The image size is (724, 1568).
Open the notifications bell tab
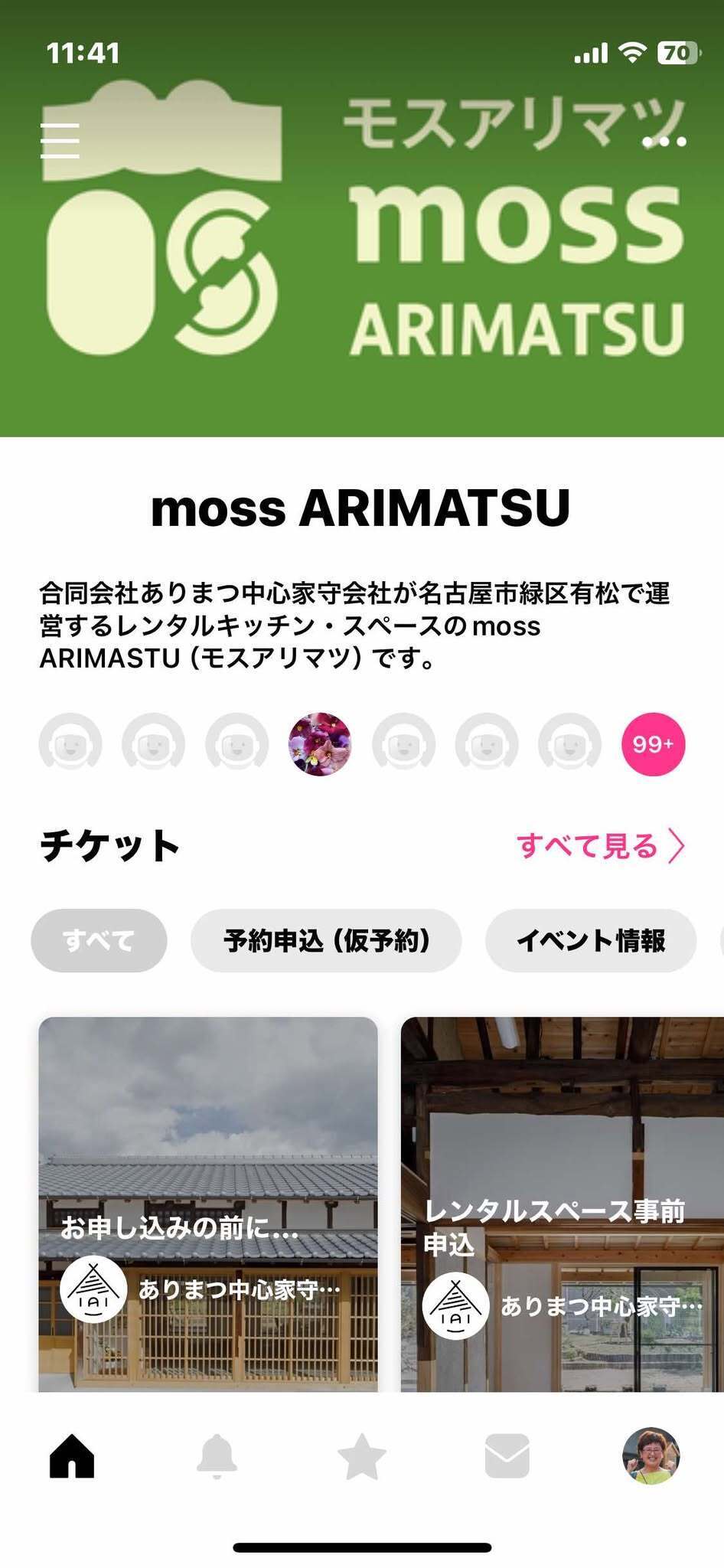[x=217, y=1456]
